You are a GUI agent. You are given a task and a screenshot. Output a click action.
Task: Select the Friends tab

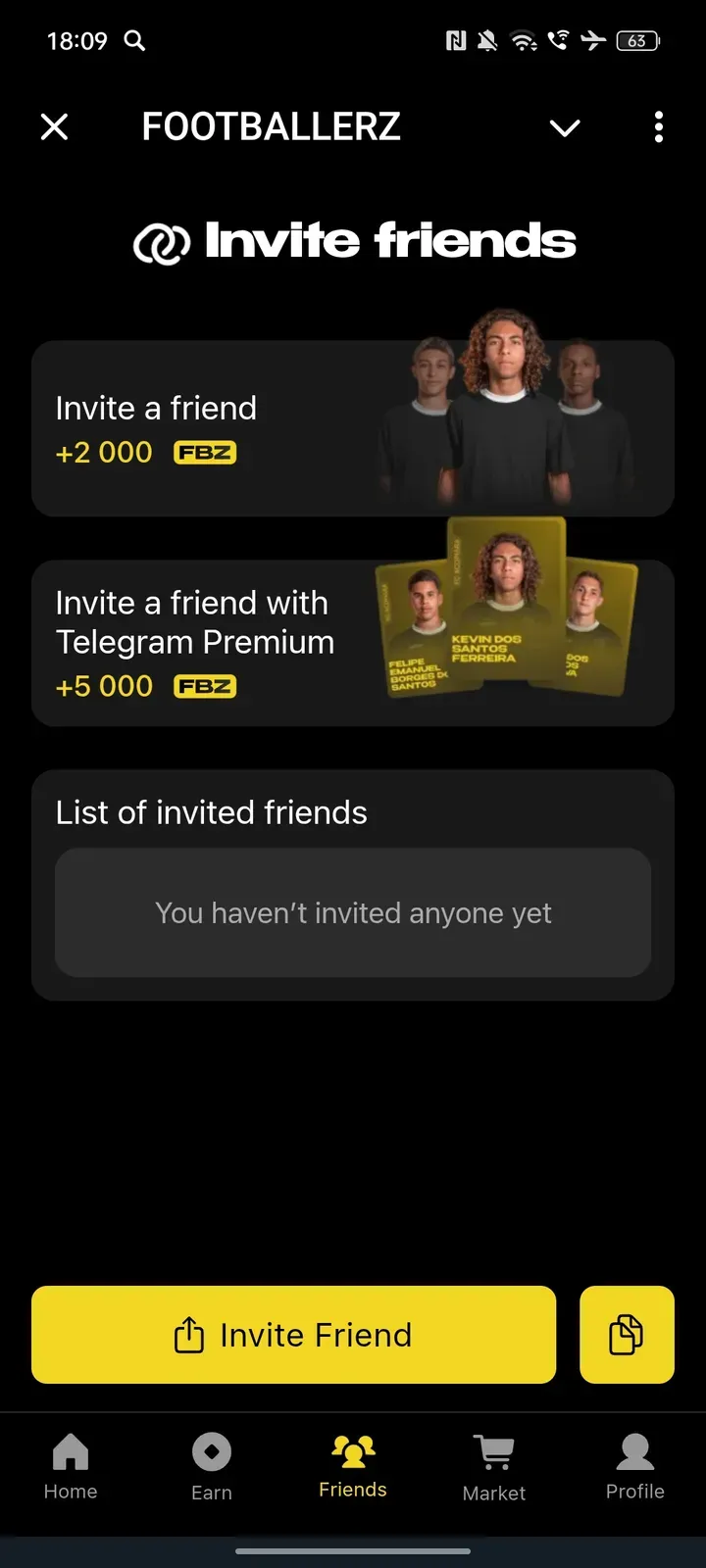coord(353,1466)
